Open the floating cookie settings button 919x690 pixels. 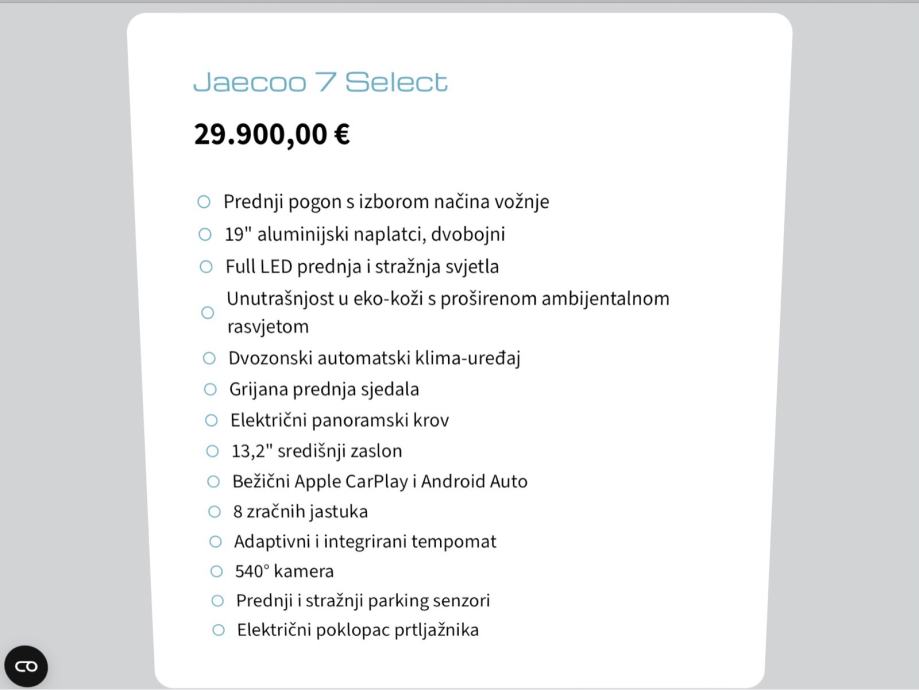point(26,666)
